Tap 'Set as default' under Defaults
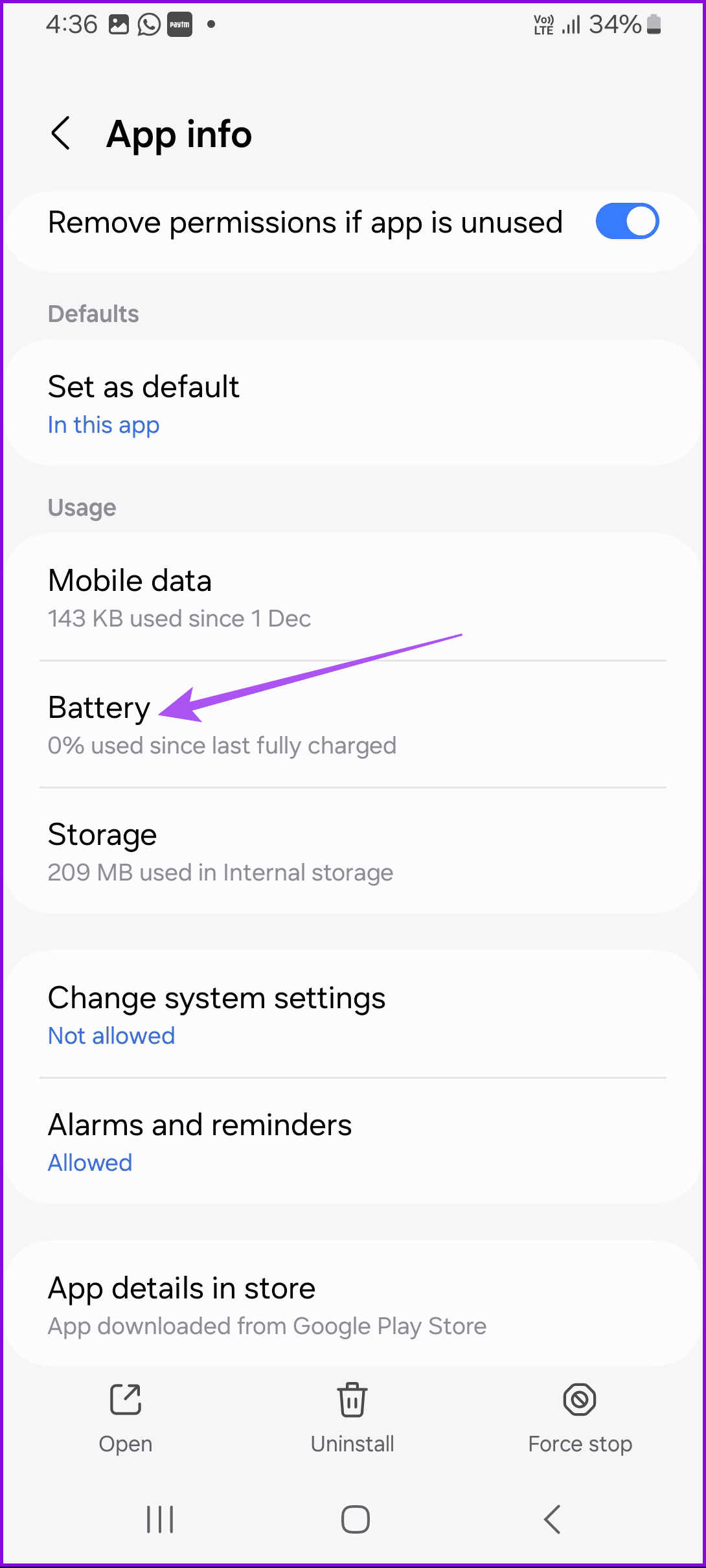This screenshot has width=706, height=1568. (144, 386)
